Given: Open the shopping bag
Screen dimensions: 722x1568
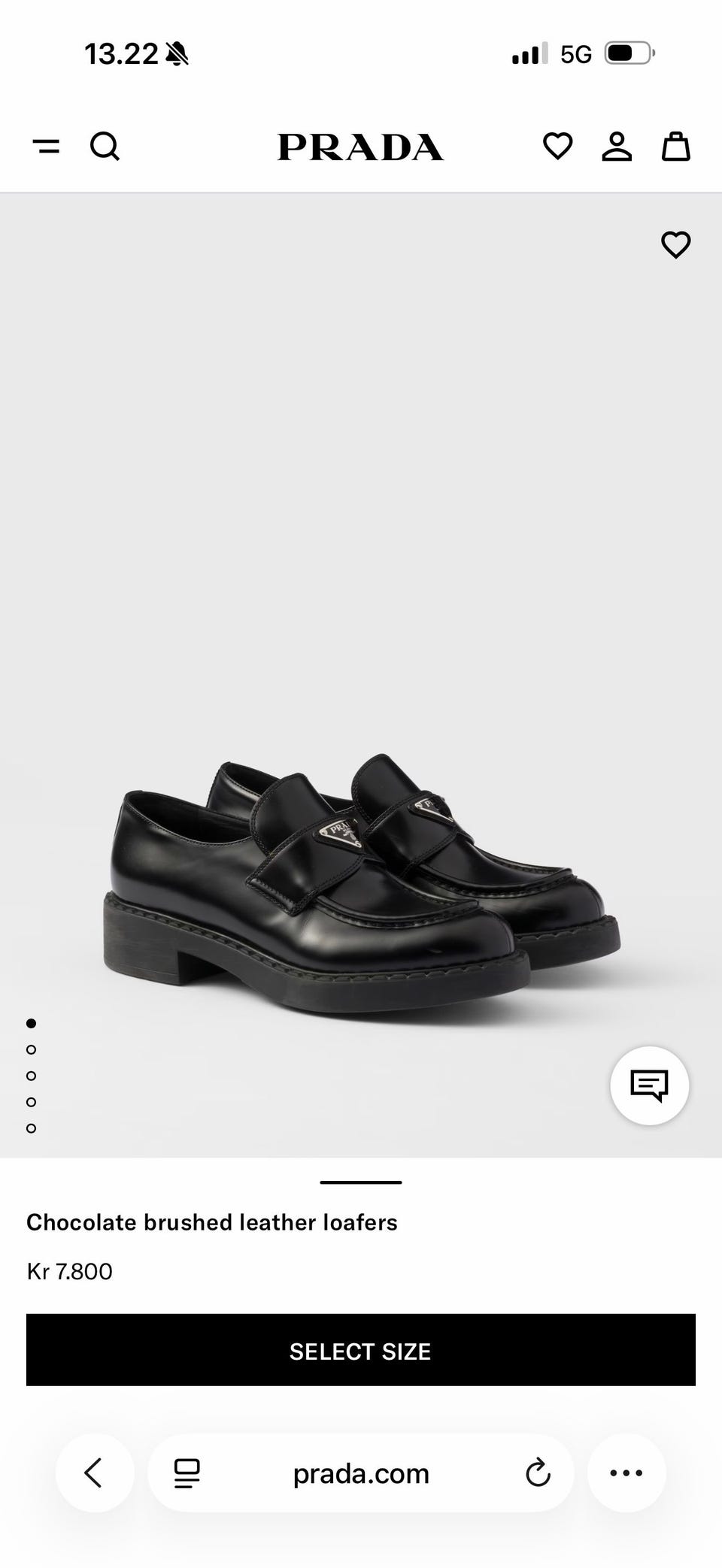Looking at the screenshot, I should (x=675, y=146).
